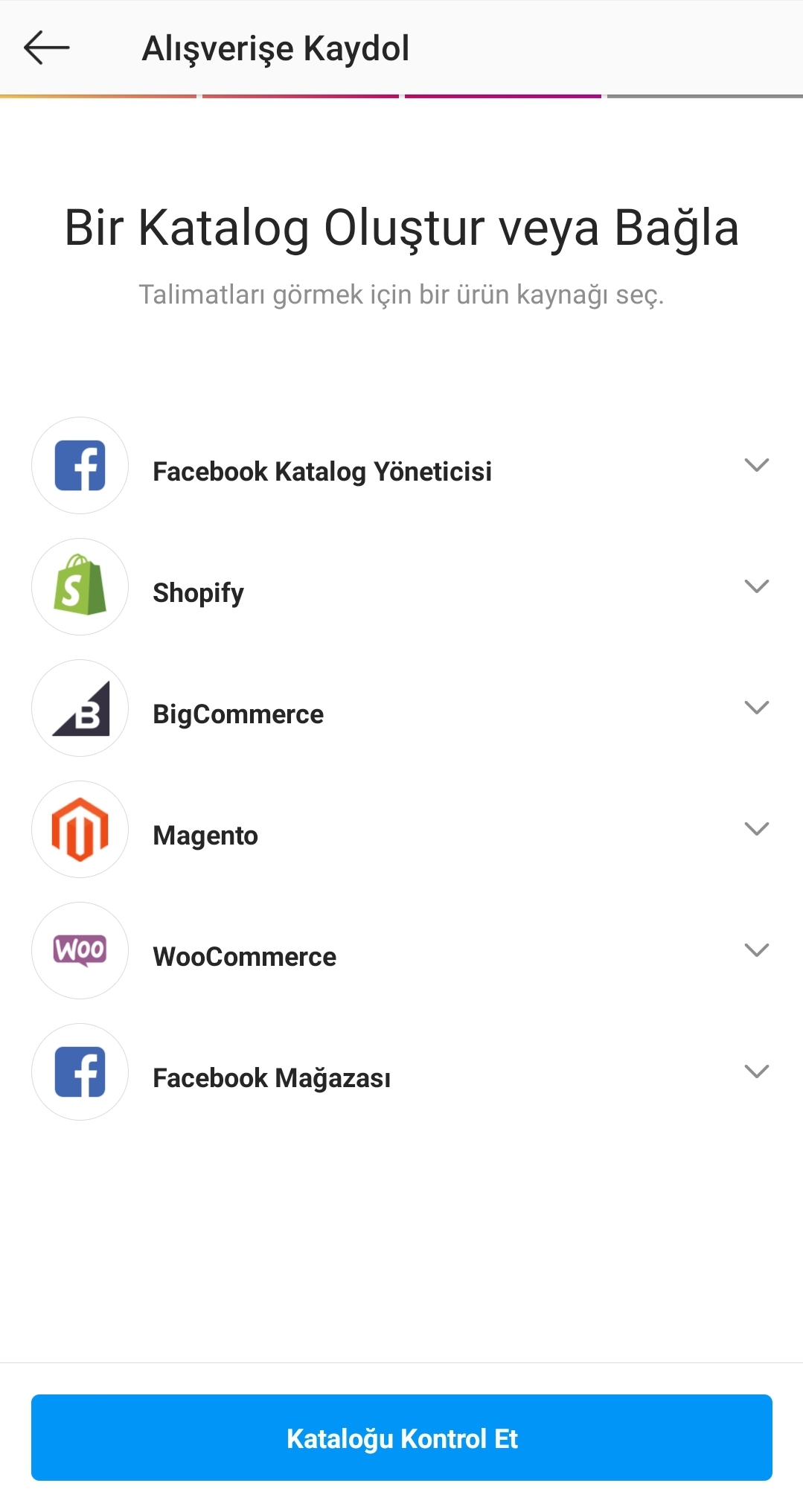Viewport: 803px width, 1512px height.
Task: Expand the BigCommerce option
Action: coord(401,708)
